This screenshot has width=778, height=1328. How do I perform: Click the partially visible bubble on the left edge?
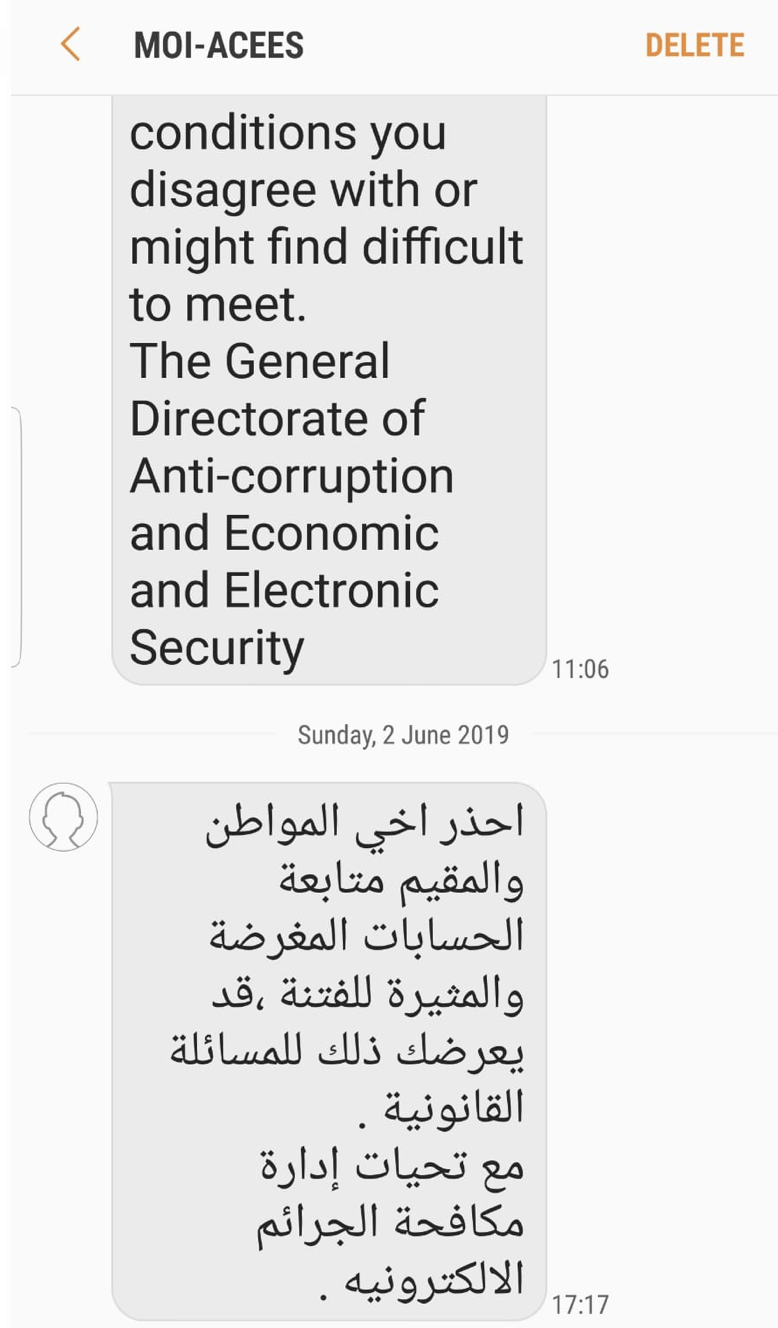tap(10, 530)
